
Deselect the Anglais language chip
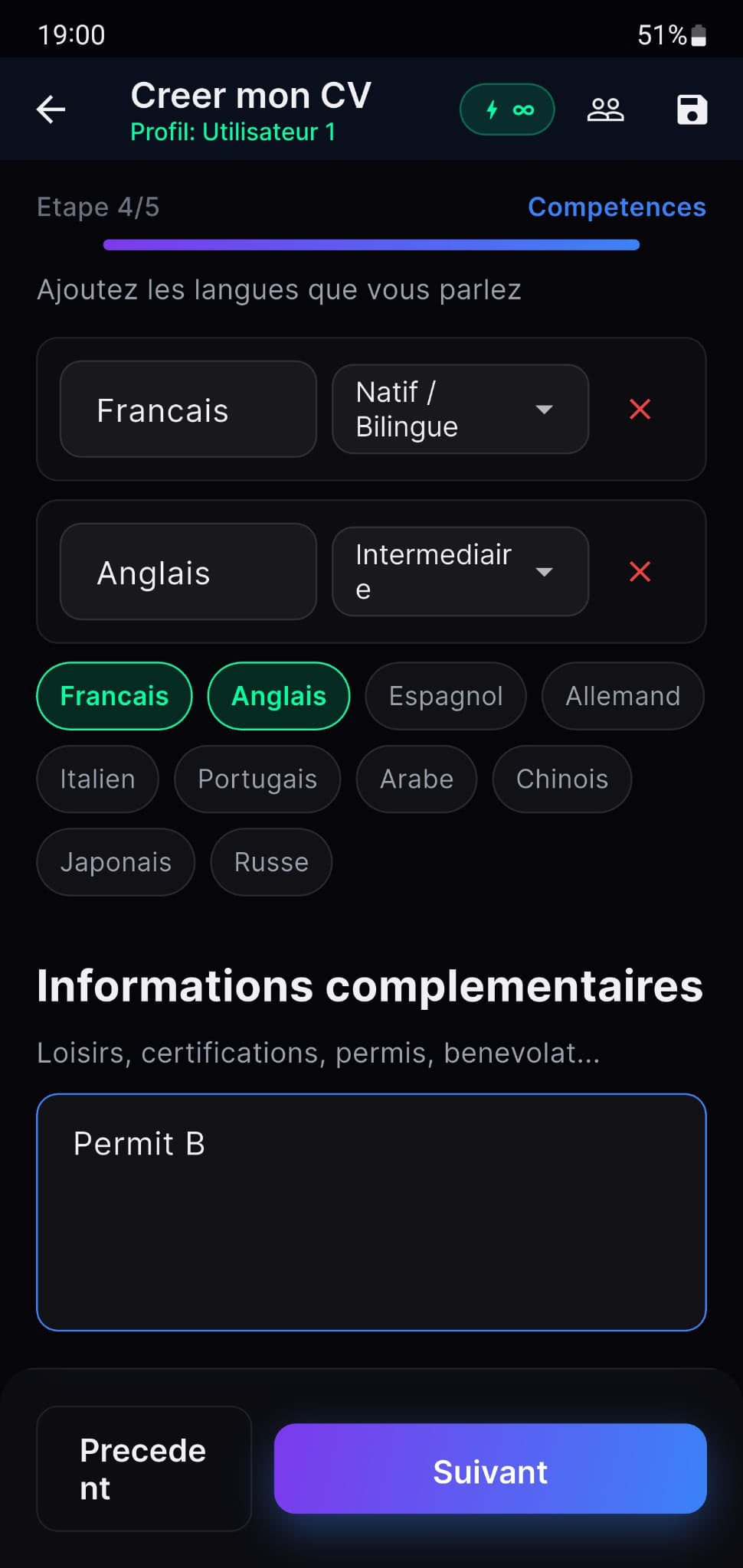278,696
